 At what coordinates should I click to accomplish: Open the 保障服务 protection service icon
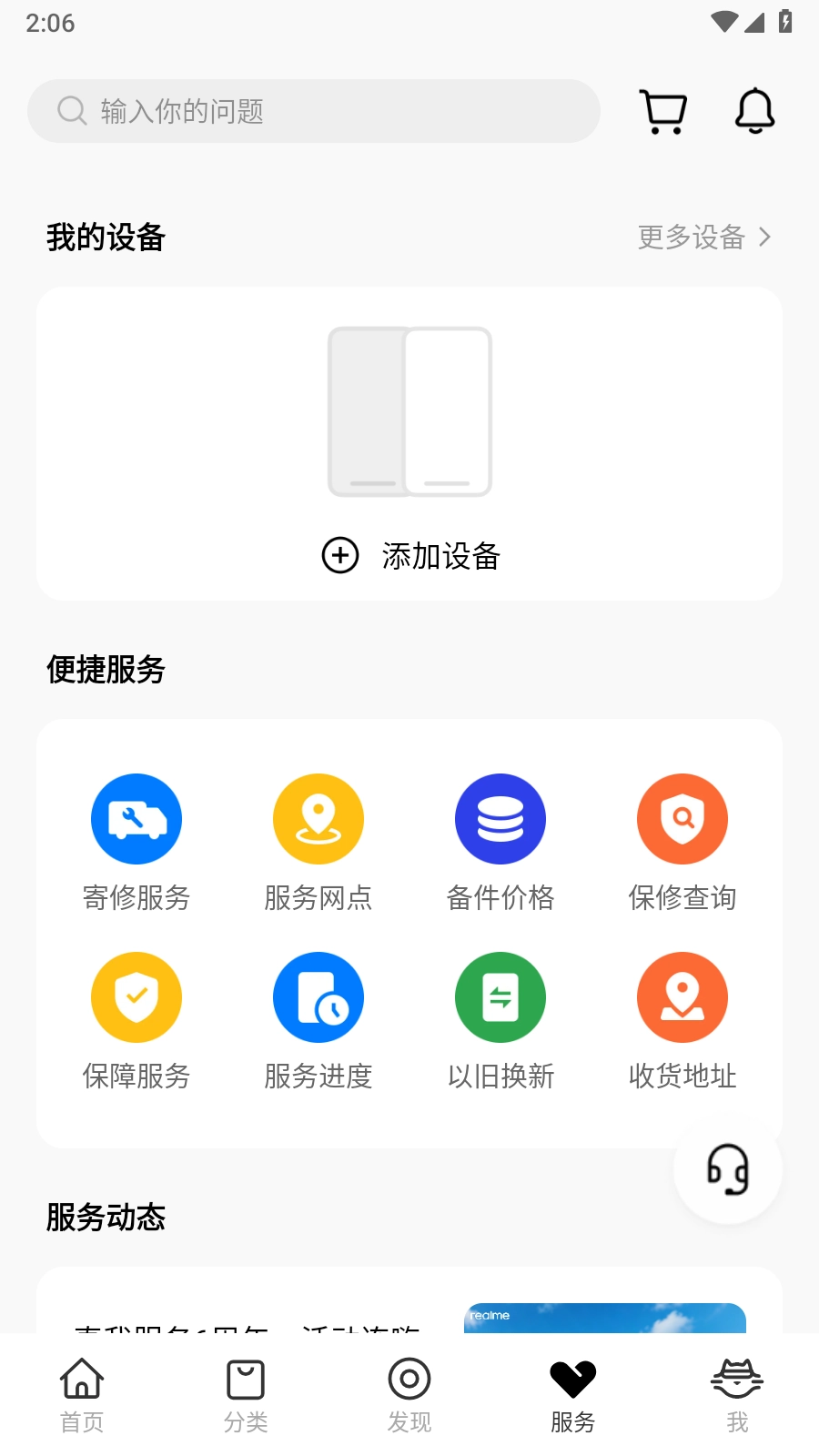pos(136,996)
